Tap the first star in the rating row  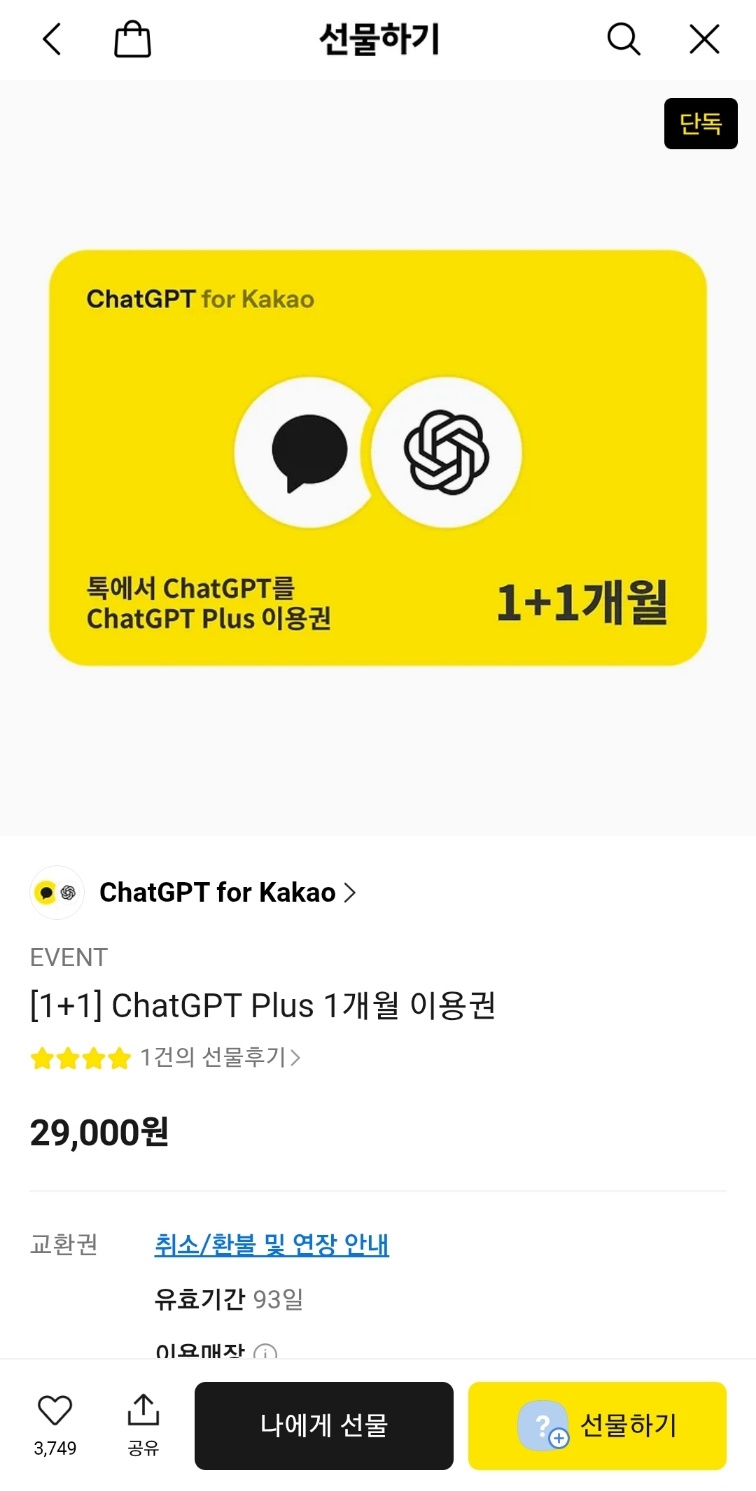pos(42,1058)
